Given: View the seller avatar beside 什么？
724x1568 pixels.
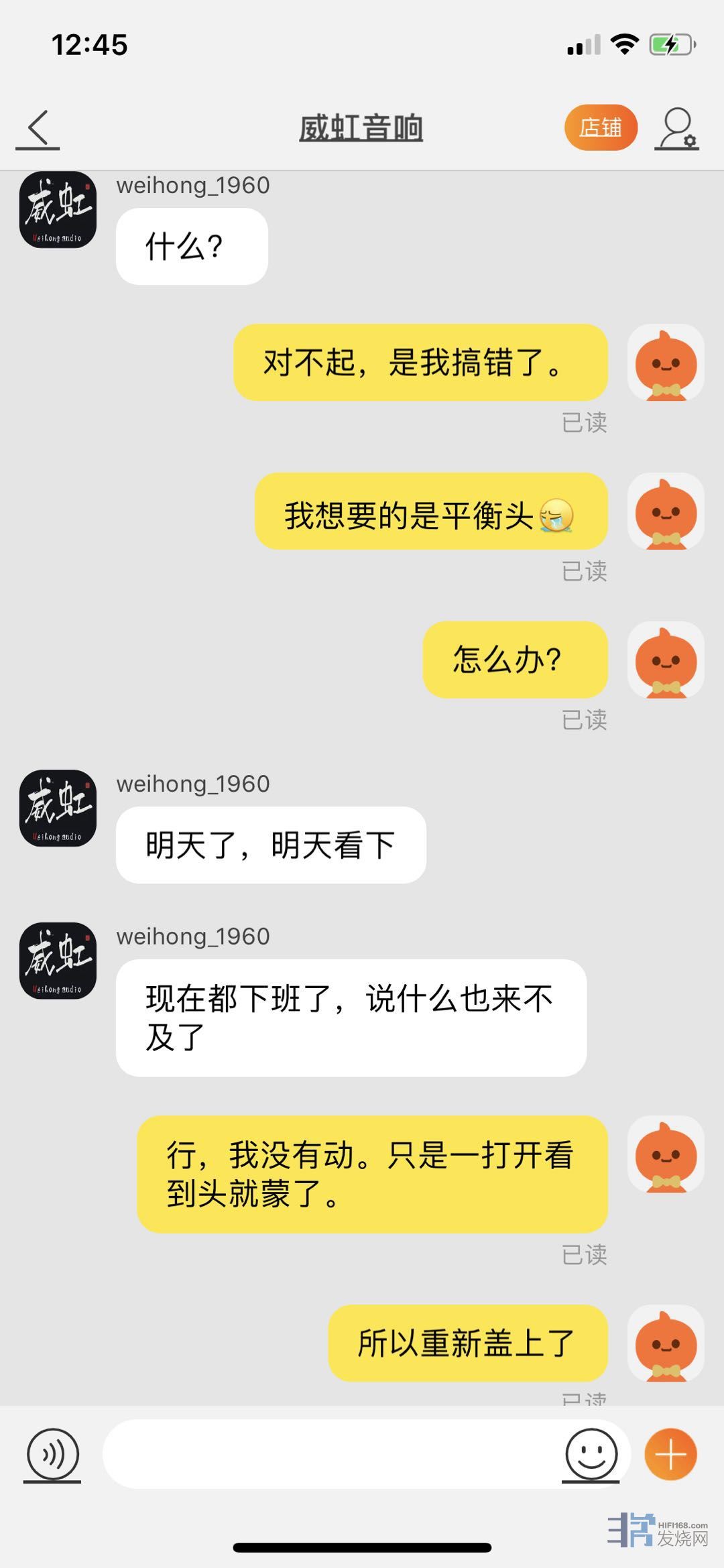Looking at the screenshot, I should [x=58, y=210].
